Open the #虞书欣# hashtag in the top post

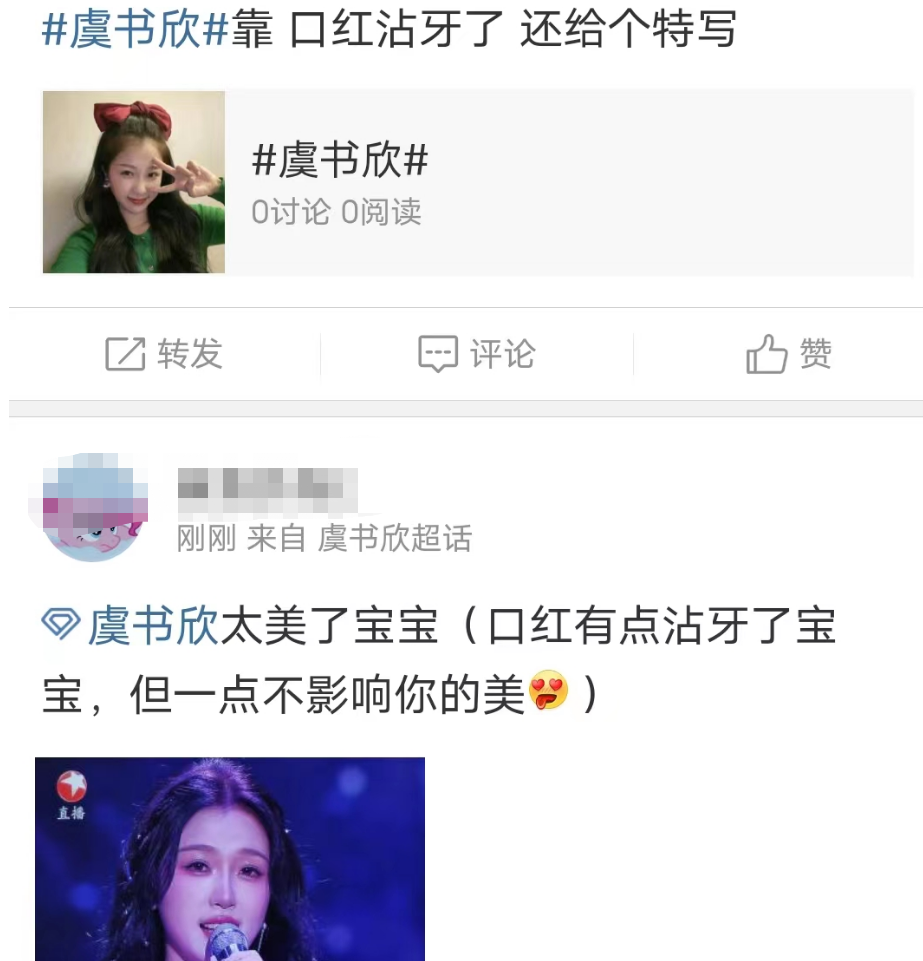point(136,30)
